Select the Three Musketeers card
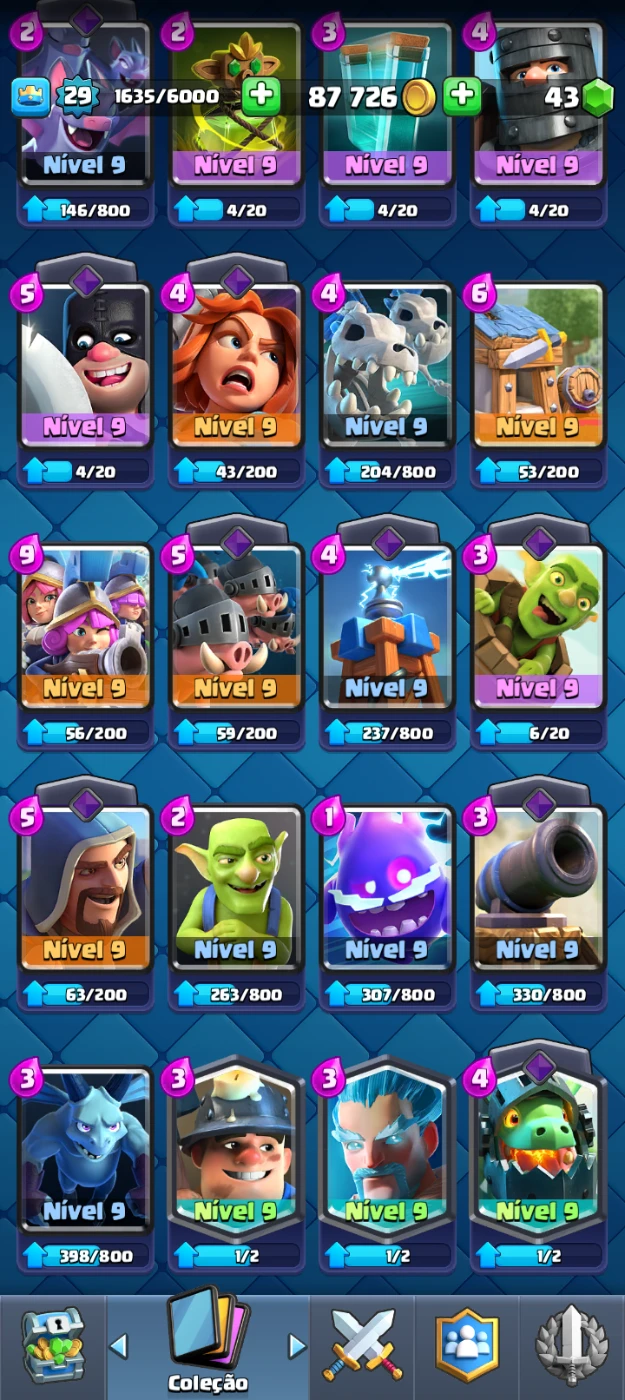Image resolution: width=625 pixels, height=1400 pixels. 85,625
